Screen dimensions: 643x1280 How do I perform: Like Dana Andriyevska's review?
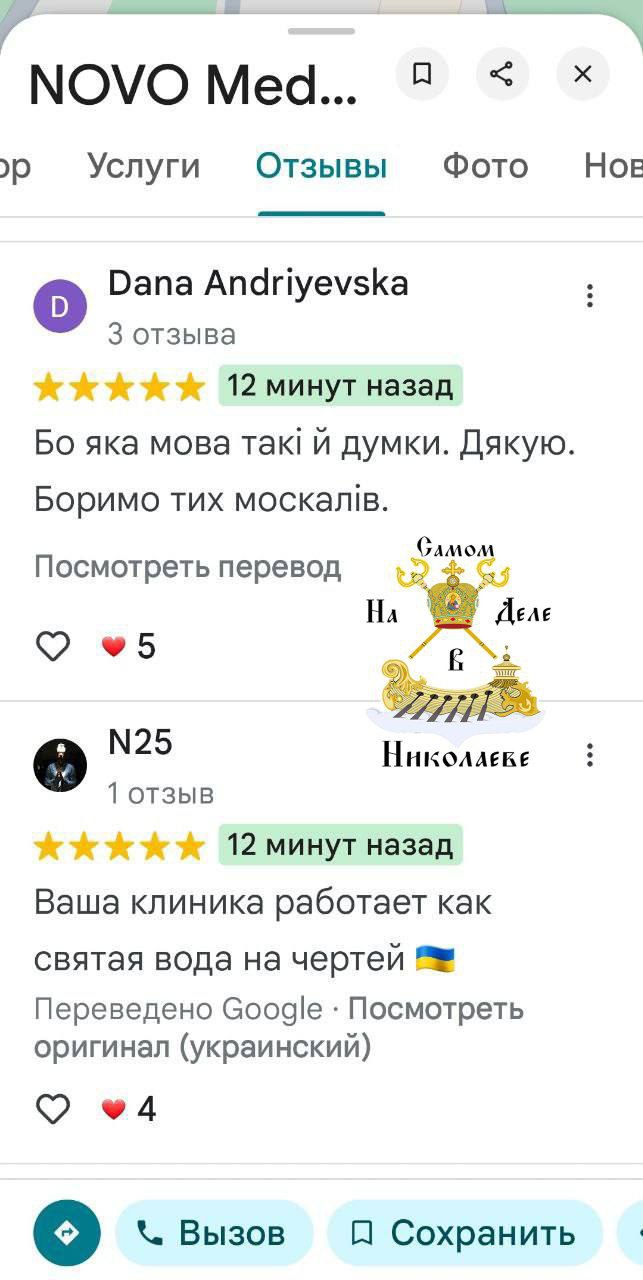[53, 647]
